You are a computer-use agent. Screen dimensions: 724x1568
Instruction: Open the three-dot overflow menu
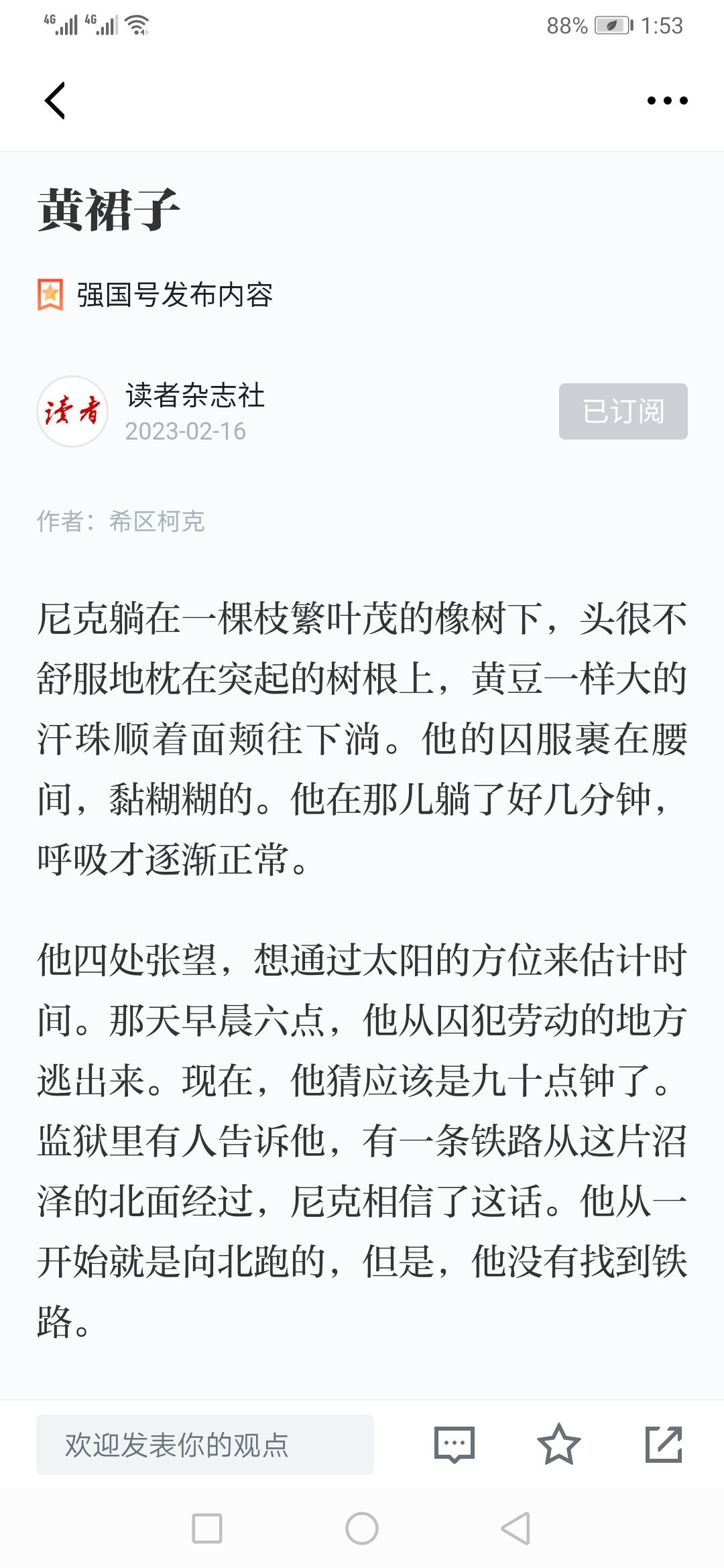click(667, 101)
